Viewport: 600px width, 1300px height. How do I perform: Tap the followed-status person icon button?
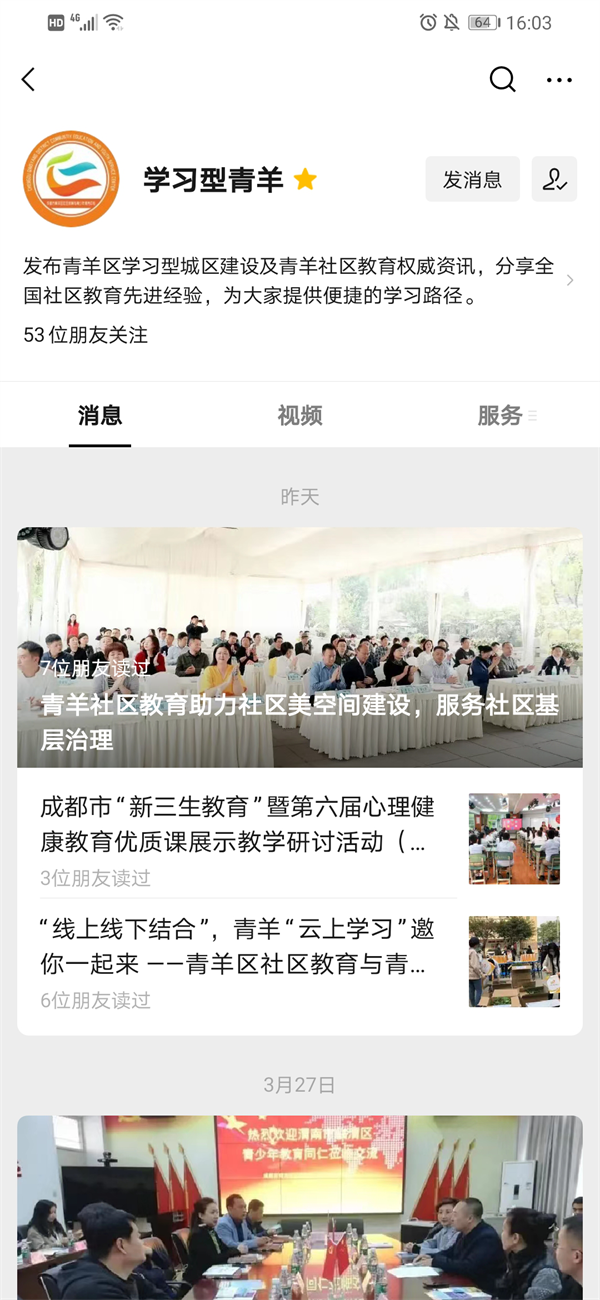[554, 180]
